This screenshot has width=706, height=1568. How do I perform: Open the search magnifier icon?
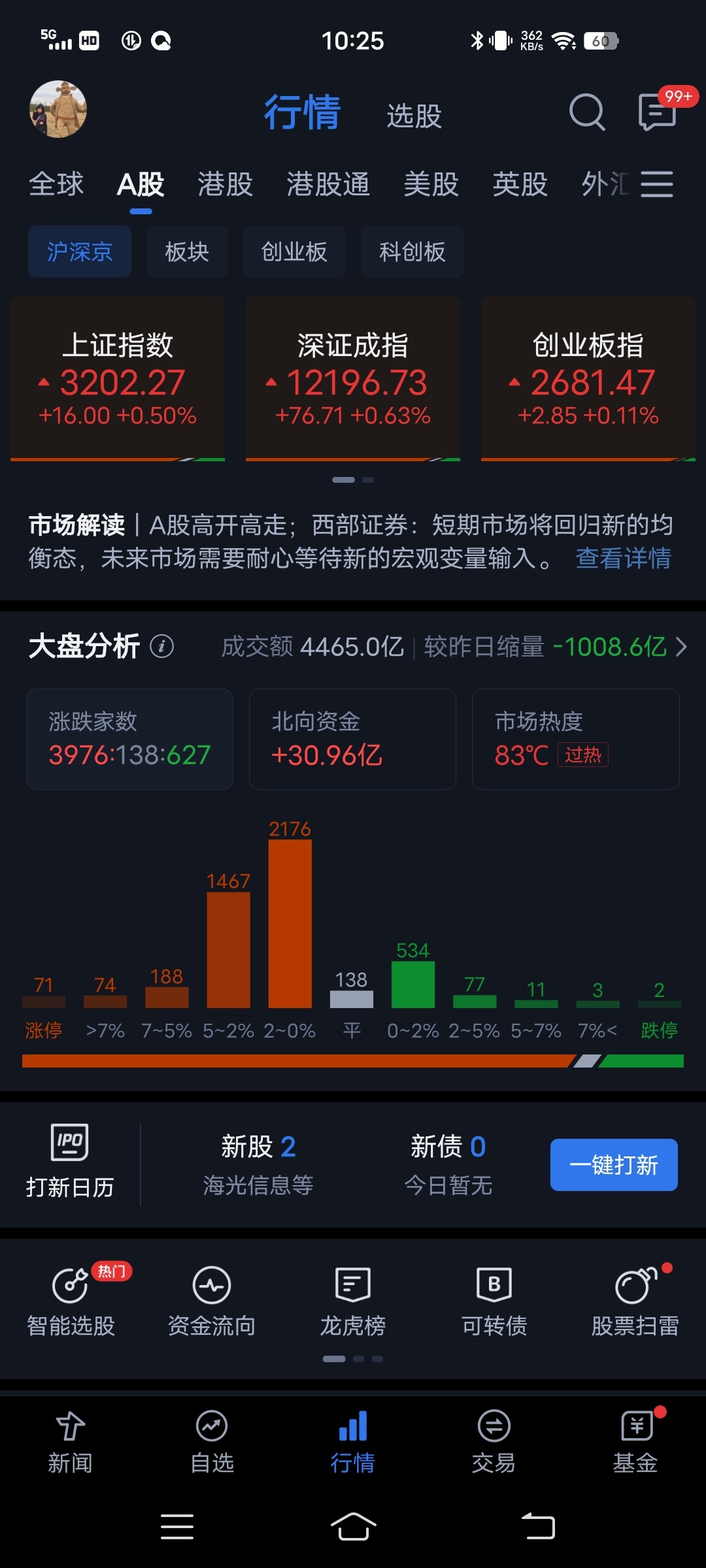coord(586,113)
